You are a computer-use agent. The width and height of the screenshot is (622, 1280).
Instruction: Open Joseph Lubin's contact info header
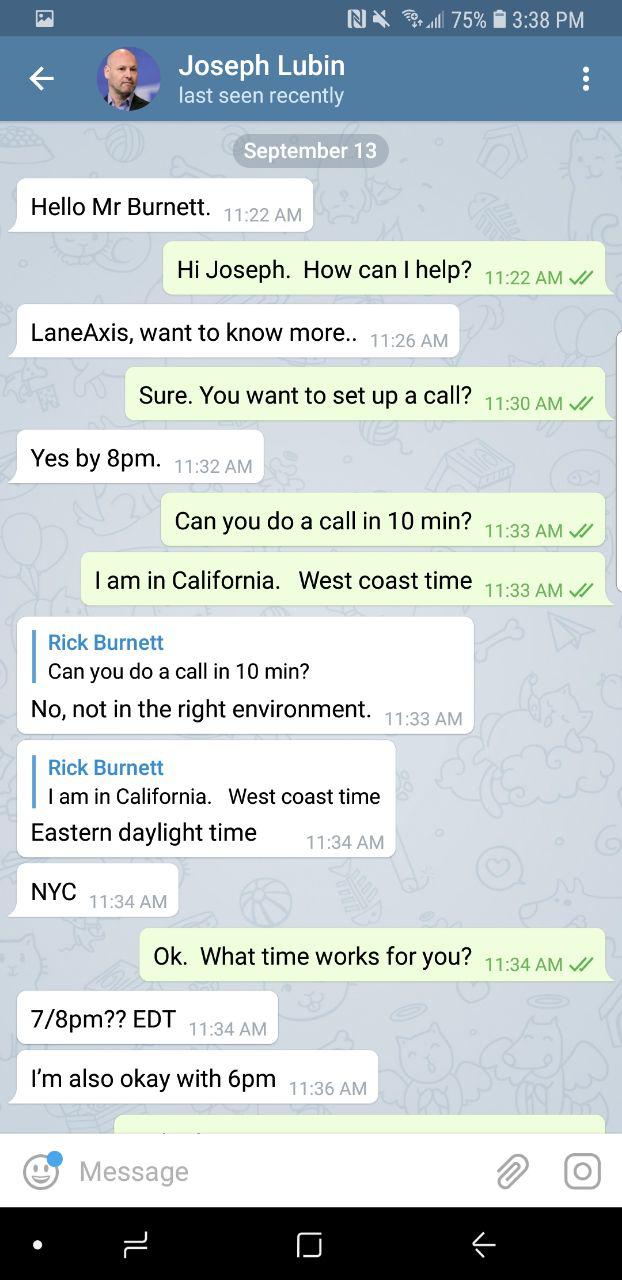tap(261, 79)
